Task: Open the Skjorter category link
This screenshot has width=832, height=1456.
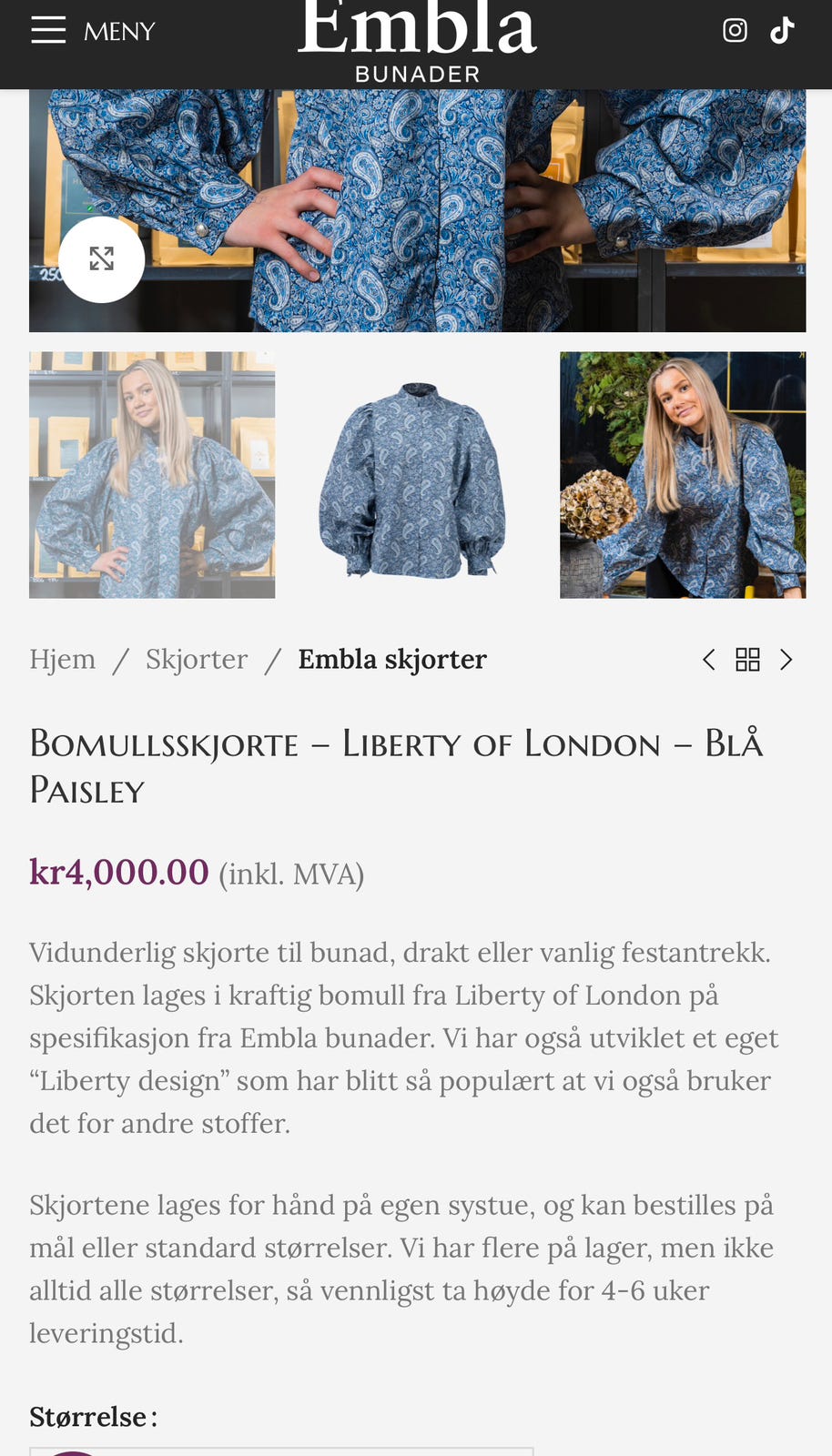Action: [x=197, y=659]
